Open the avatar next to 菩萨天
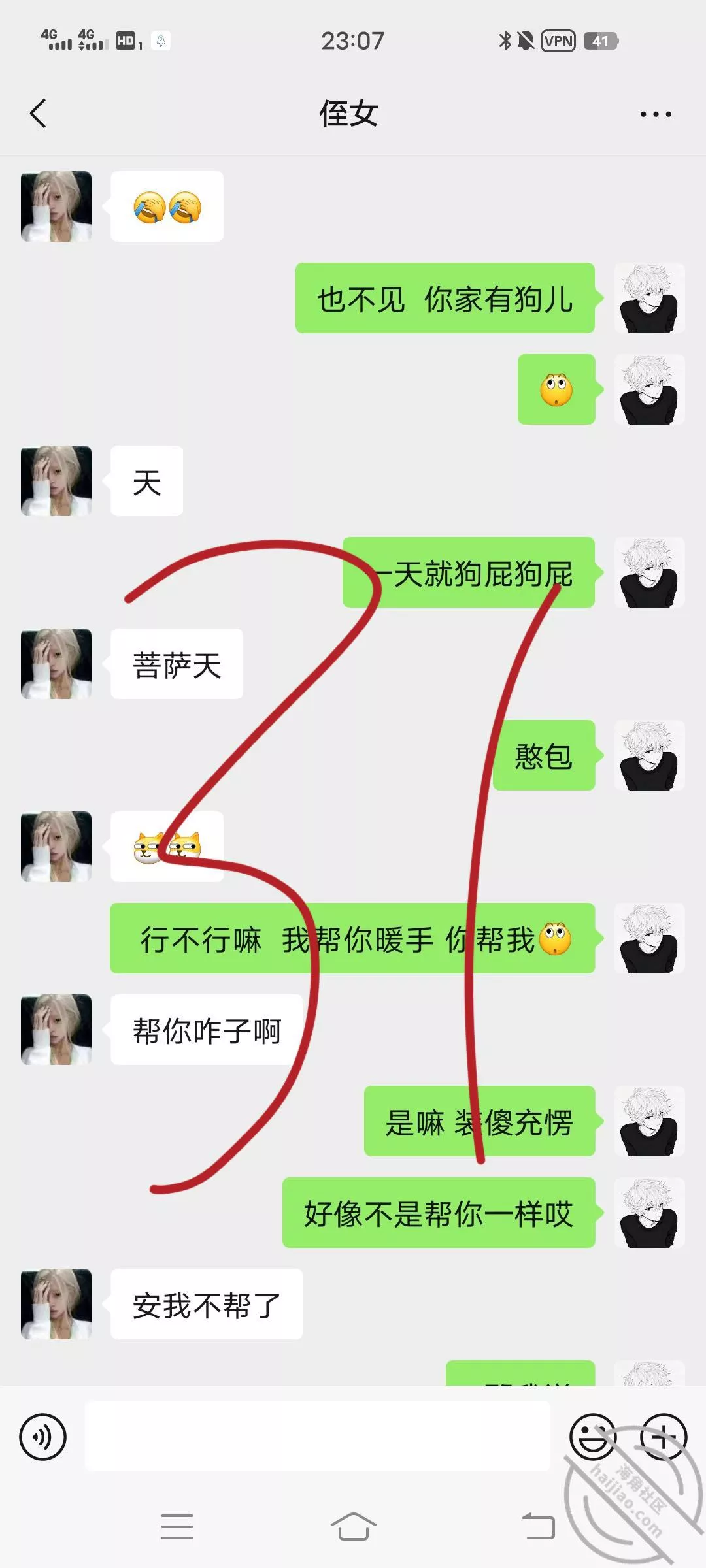 56,664
